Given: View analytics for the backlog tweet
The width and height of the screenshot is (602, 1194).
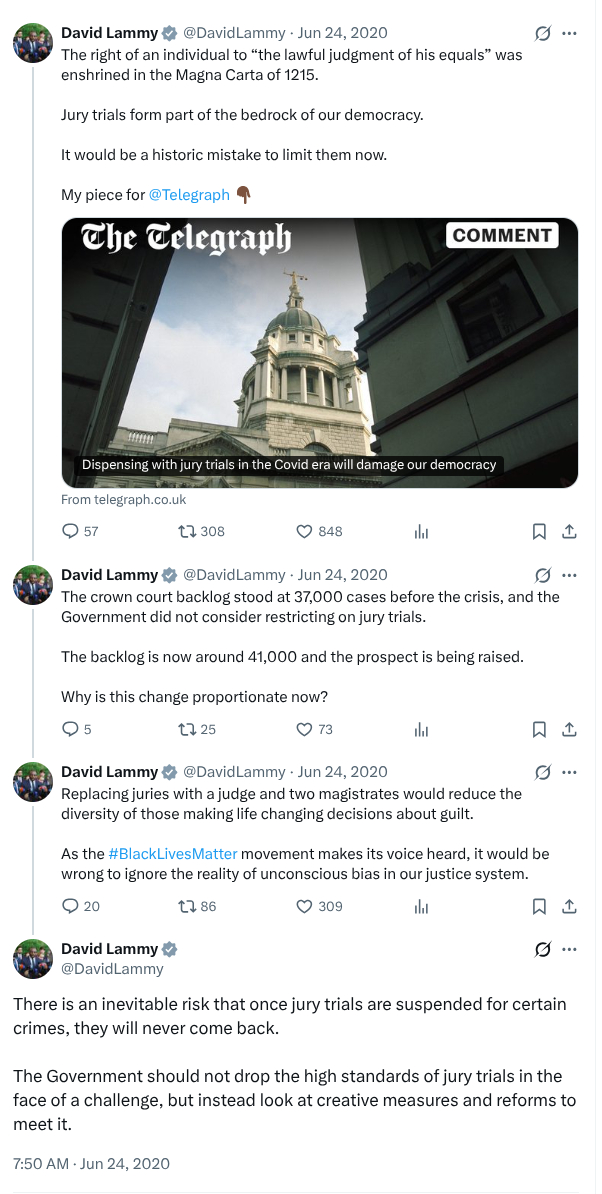Looking at the screenshot, I should [421, 729].
